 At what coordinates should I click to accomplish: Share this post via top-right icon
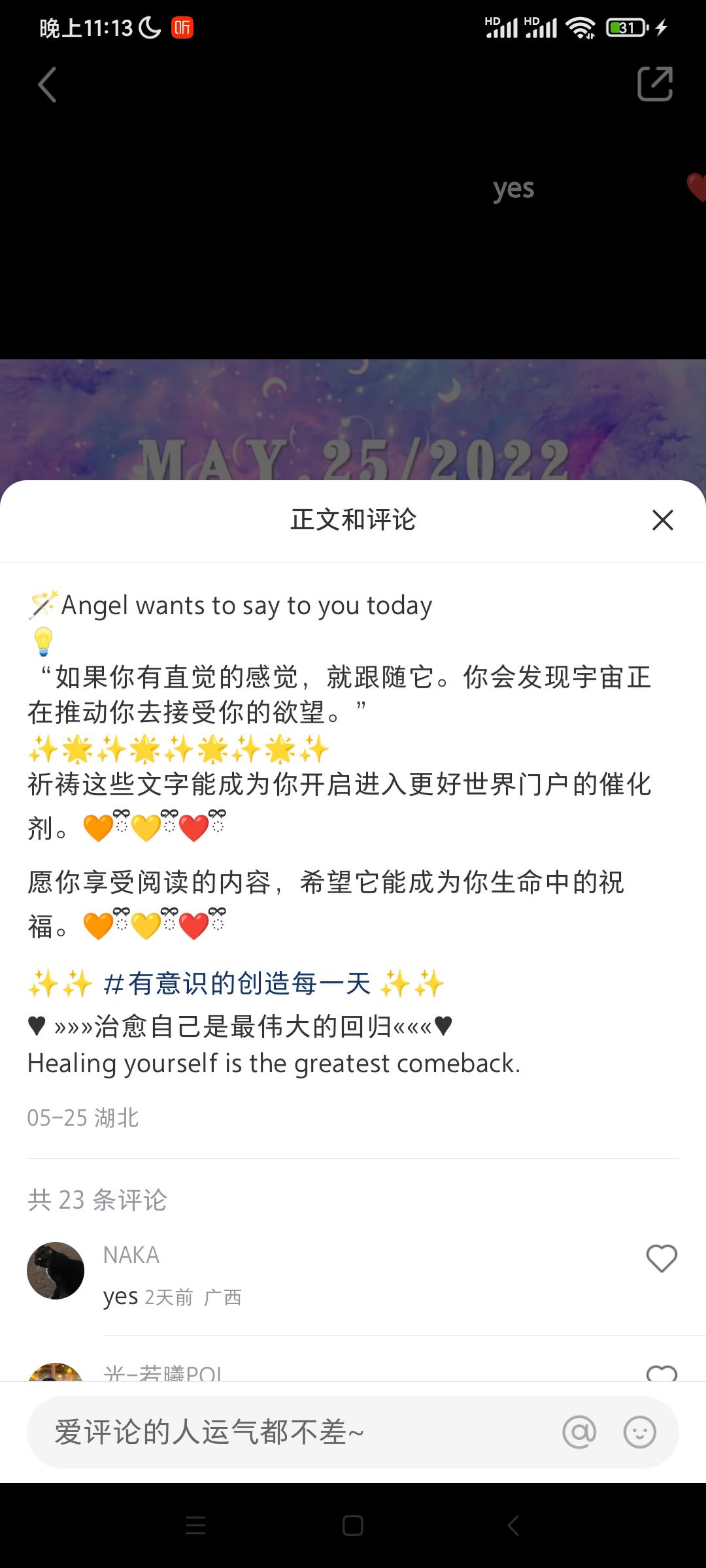pyautogui.click(x=655, y=84)
